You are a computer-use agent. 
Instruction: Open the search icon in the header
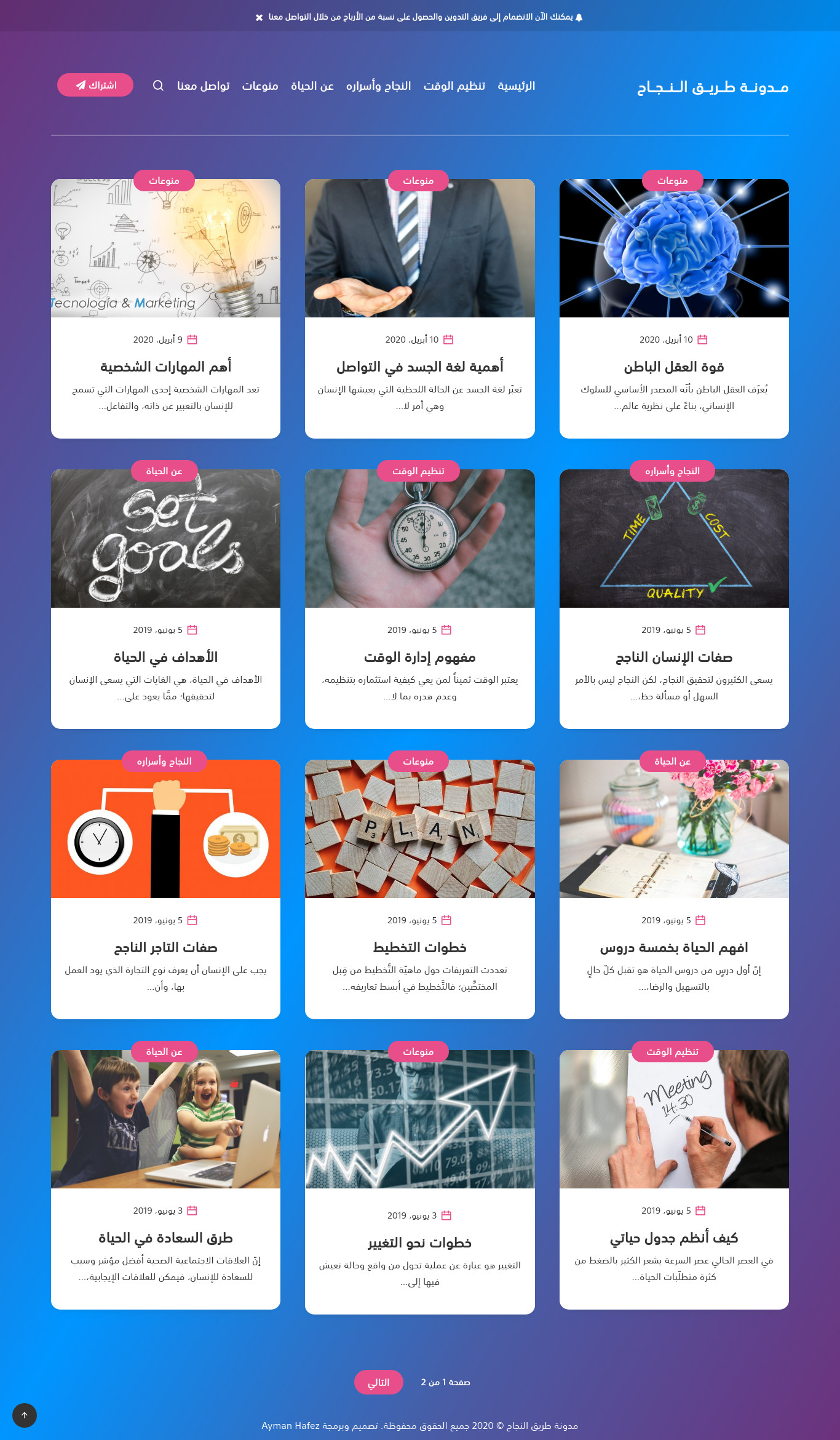pos(158,86)
